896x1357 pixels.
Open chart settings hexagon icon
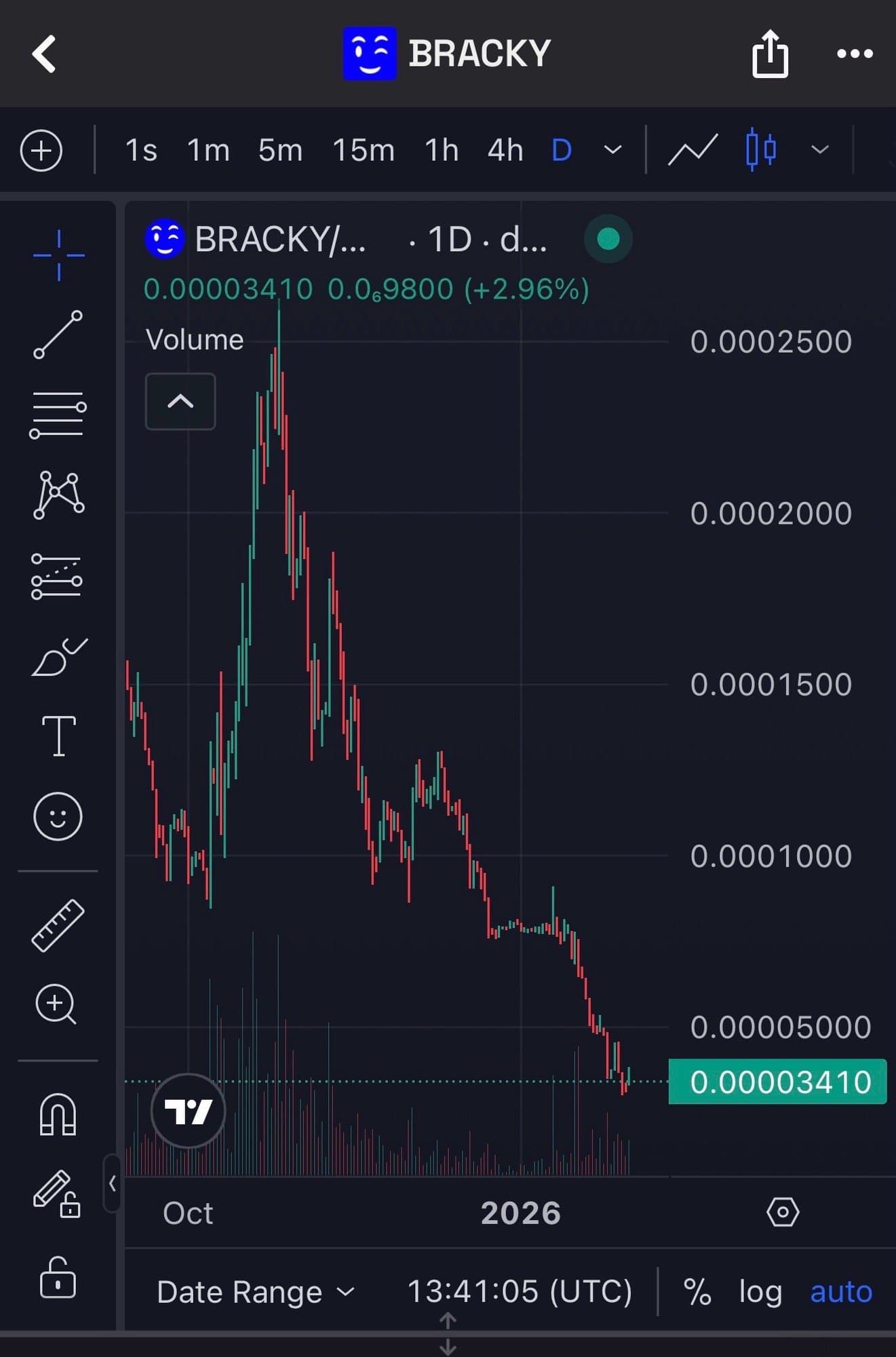point(783,1212)
